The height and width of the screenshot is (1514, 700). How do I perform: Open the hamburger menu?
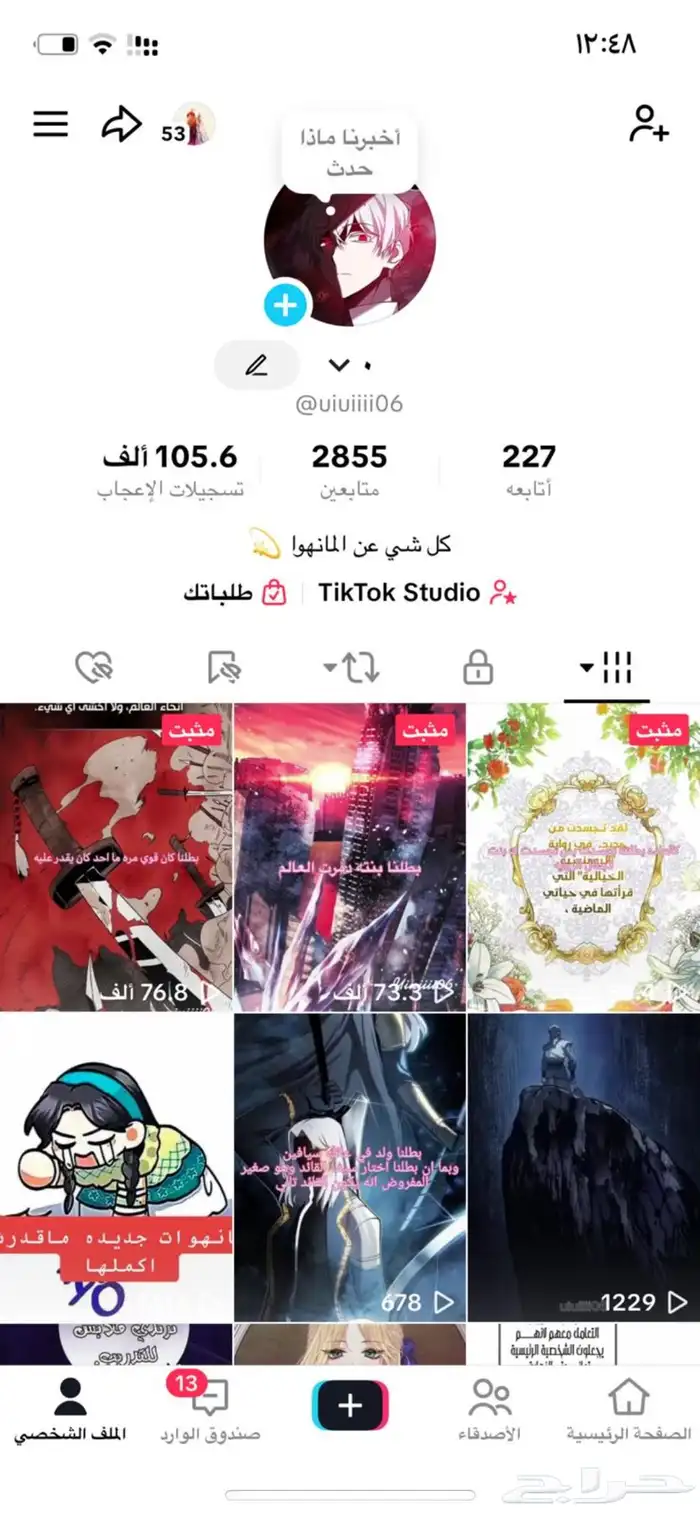(51, 124)
